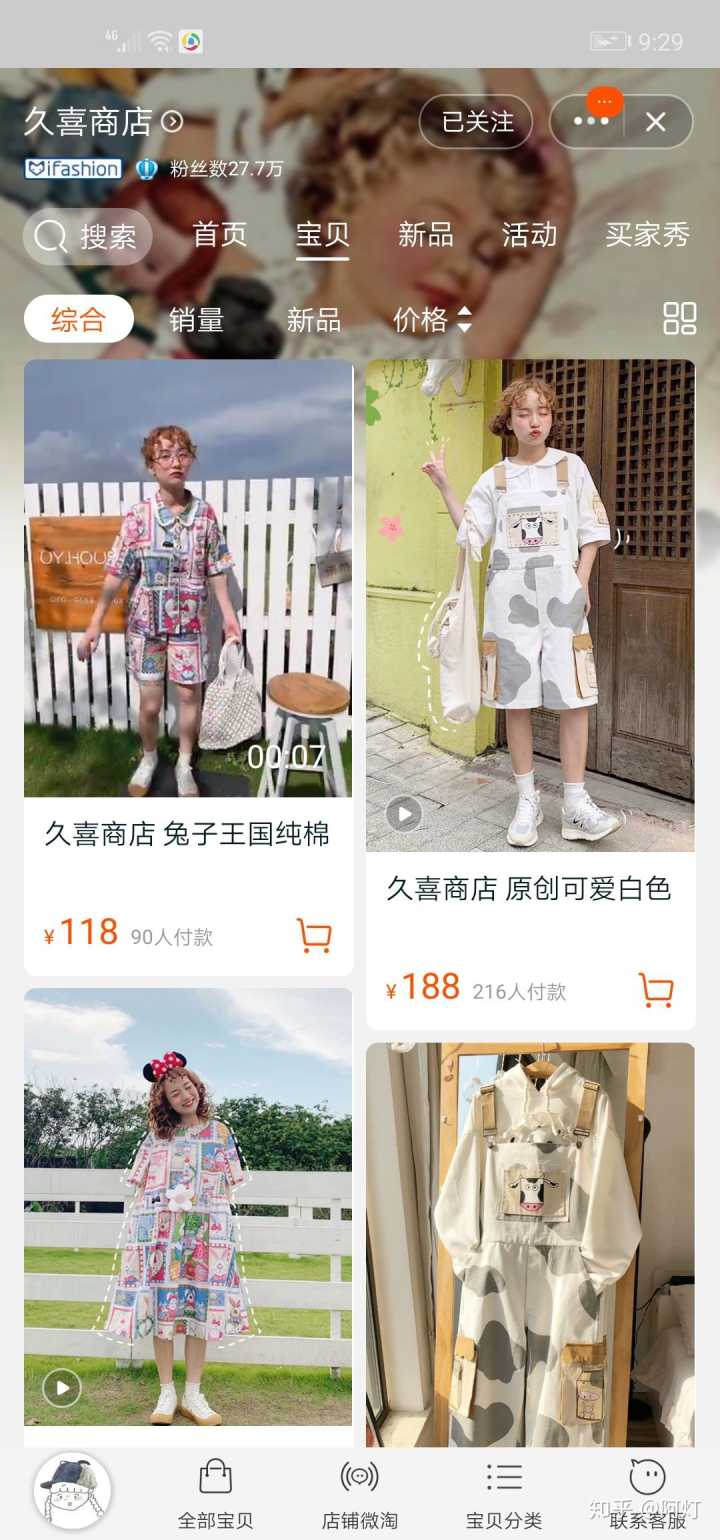Open the 搜索 search box
This screenshot has height=1540, width=720.
(88, 237)
